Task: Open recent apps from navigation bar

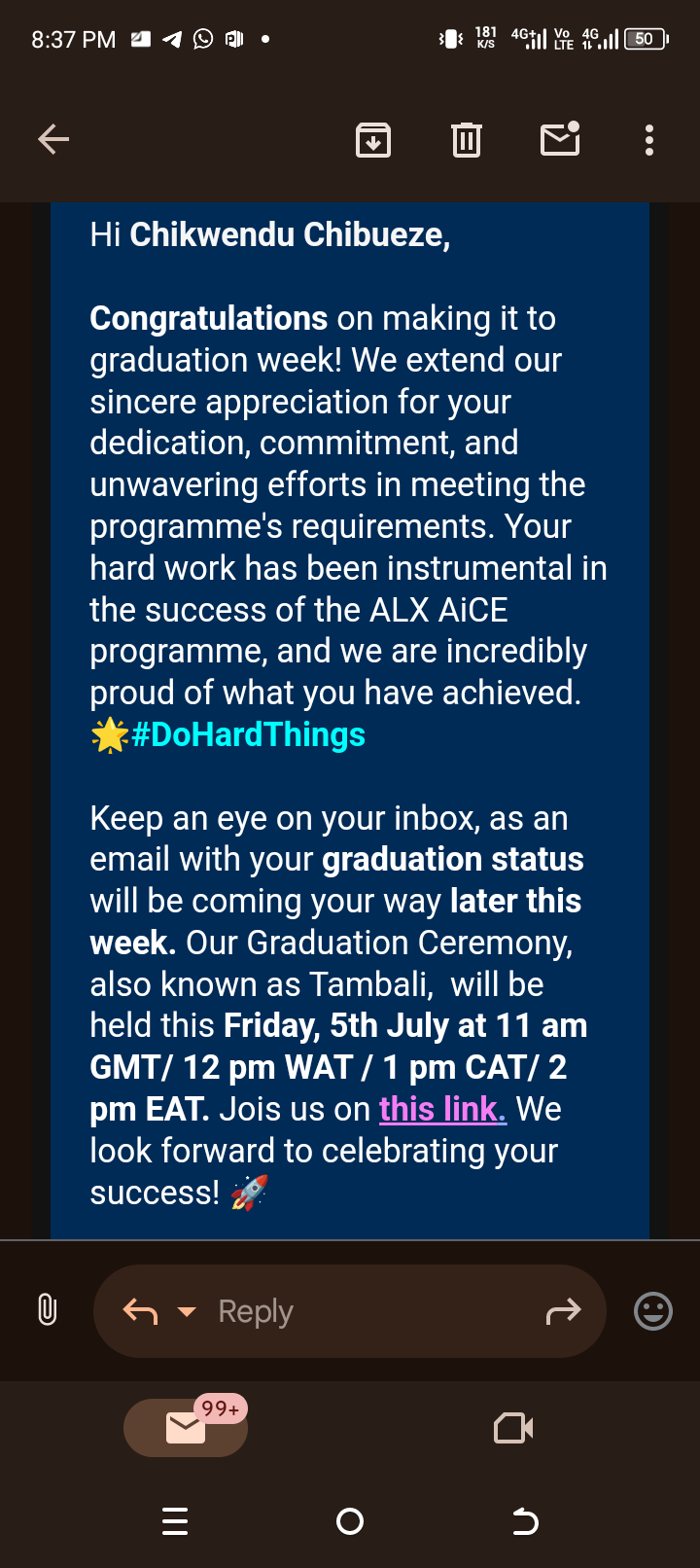Action: (175, 1521)
